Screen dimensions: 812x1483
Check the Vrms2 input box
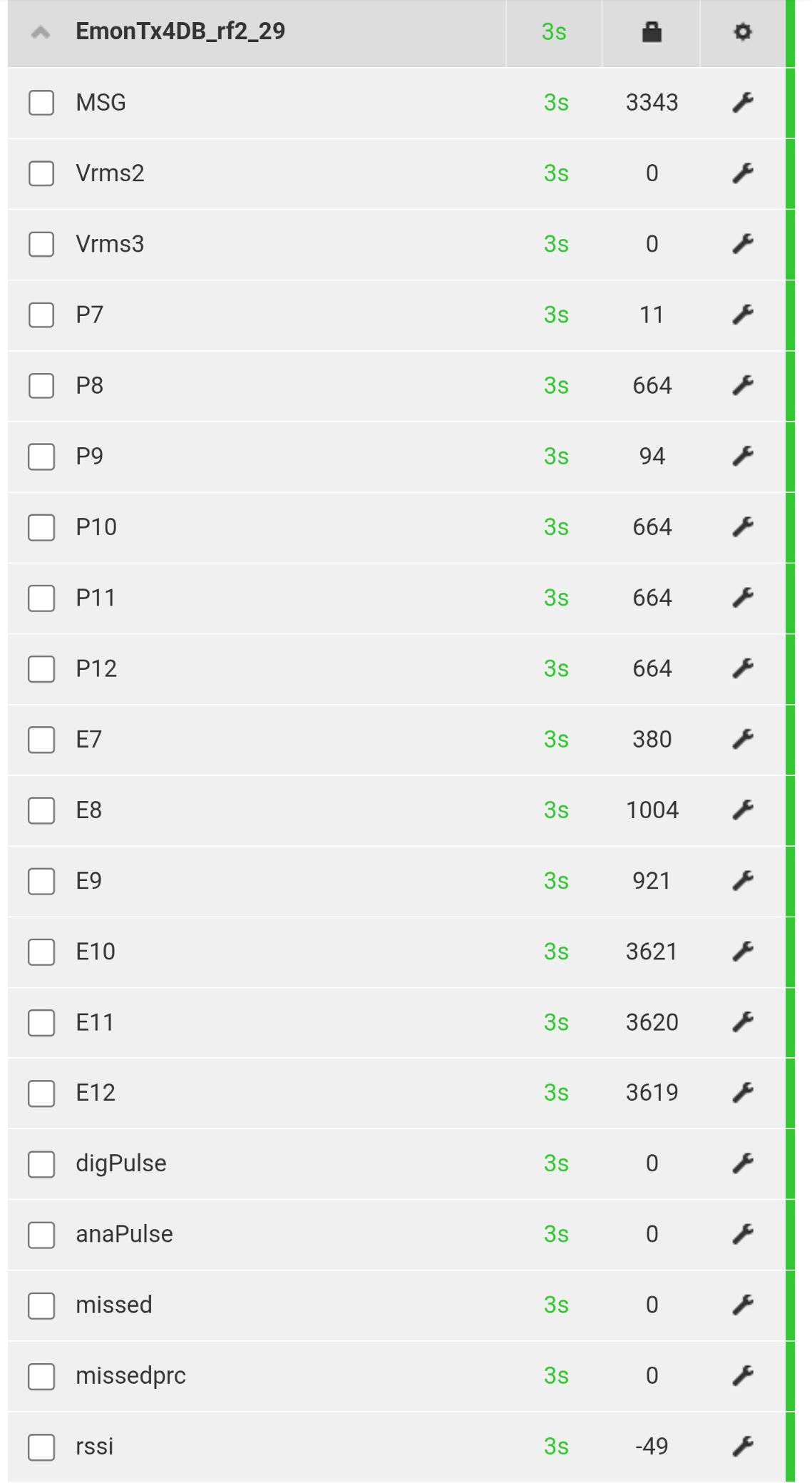41,173
